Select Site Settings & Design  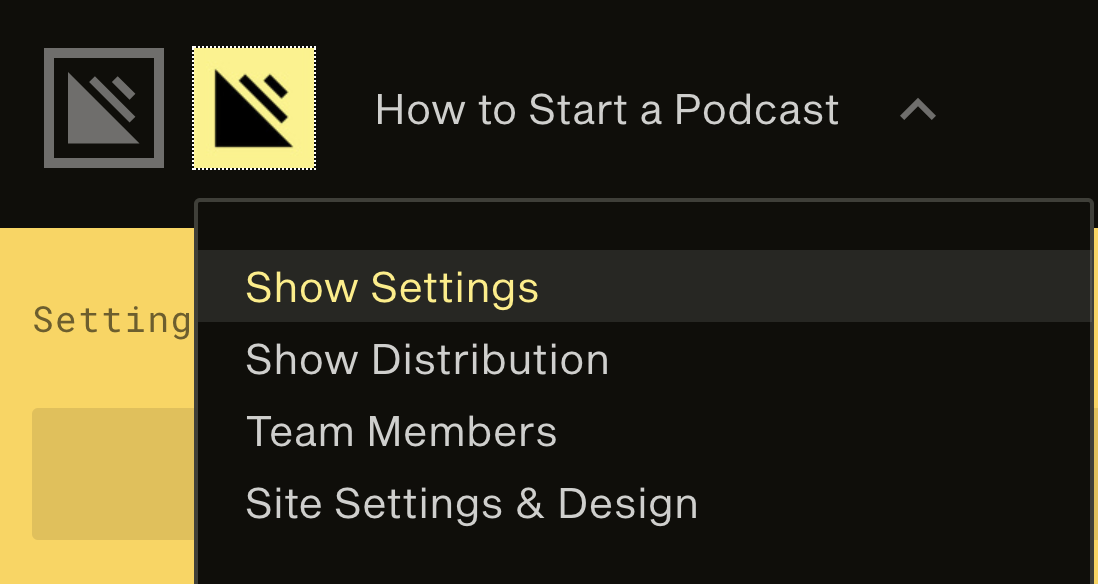click(x=471, y=504)
